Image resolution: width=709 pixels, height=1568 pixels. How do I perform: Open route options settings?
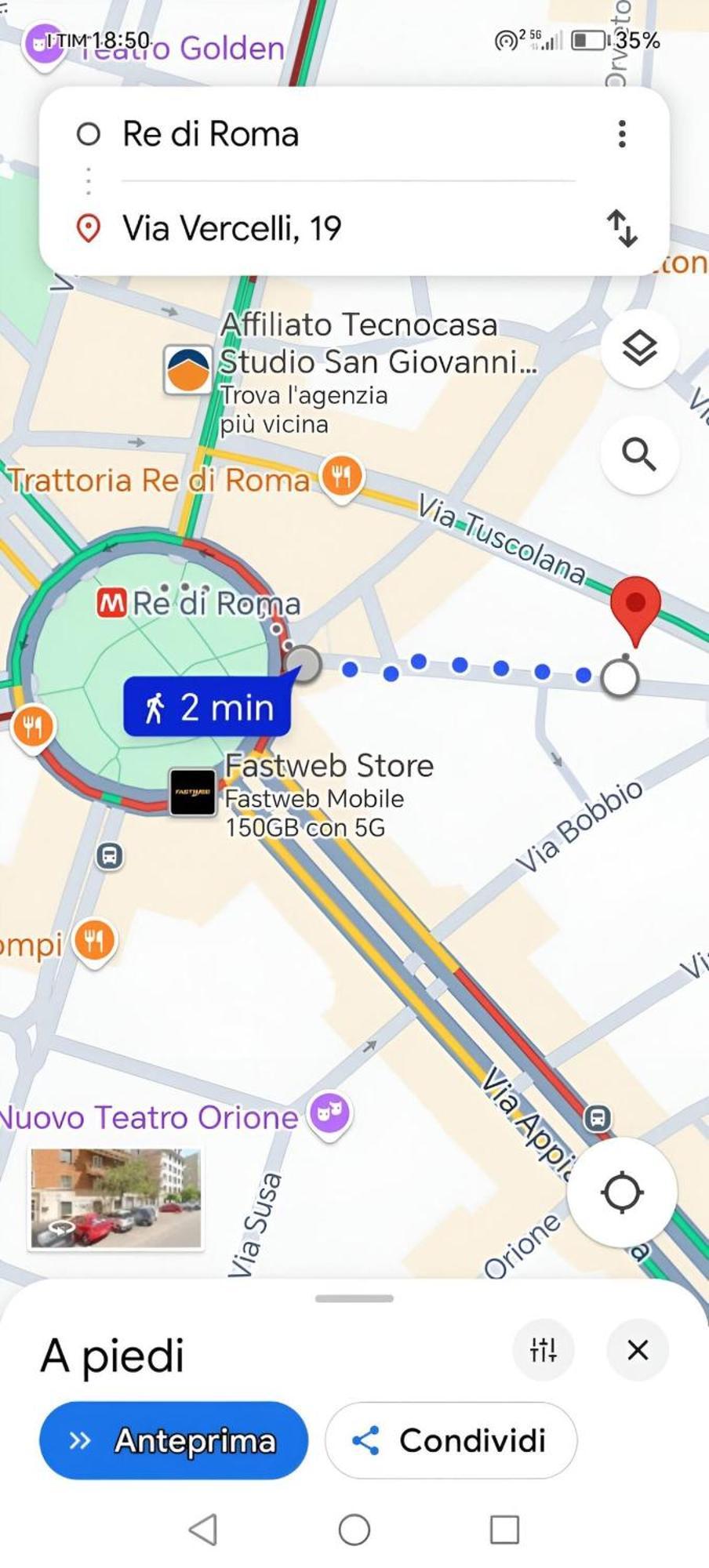(543, 1349)
